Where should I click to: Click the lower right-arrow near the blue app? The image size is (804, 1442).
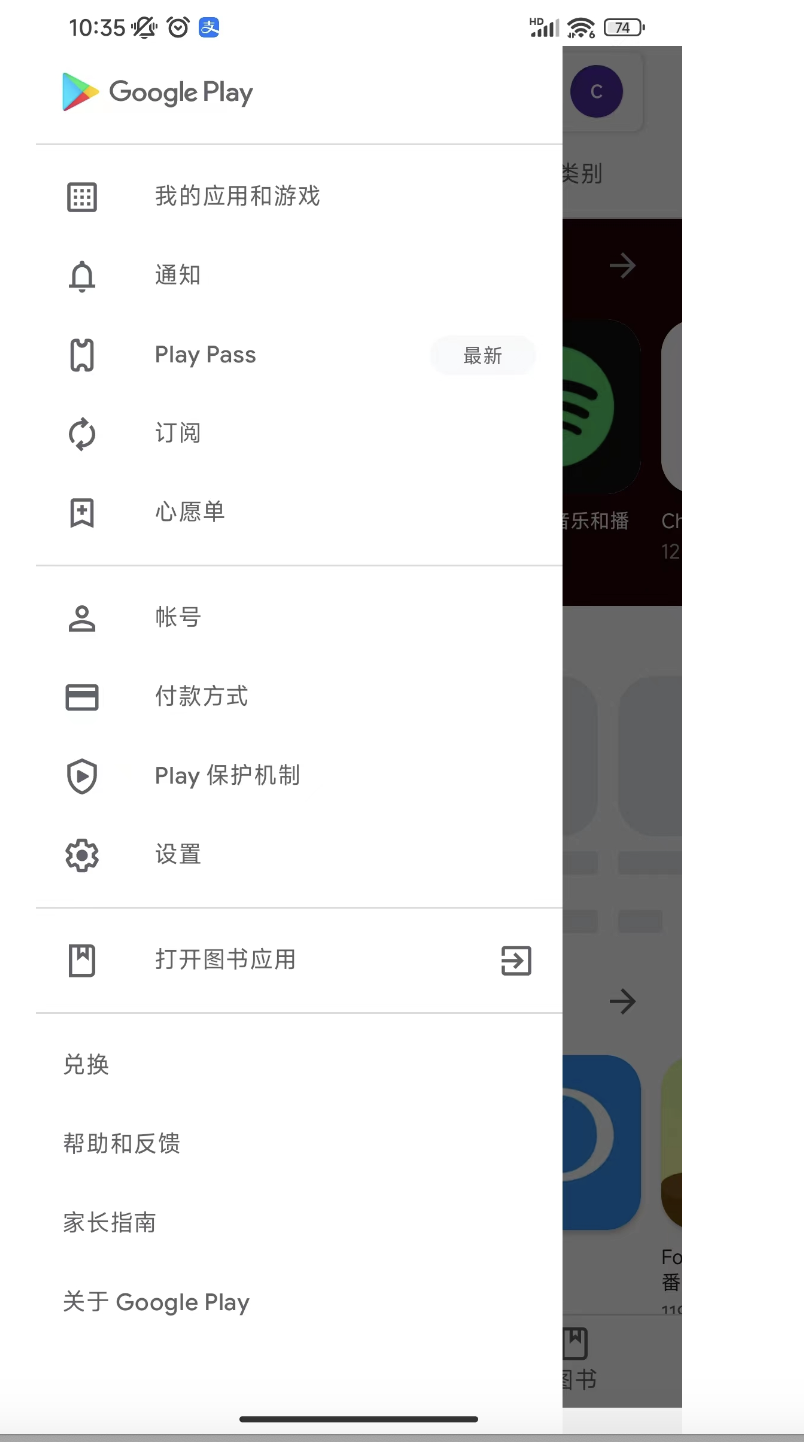(x=622, y=1001)
